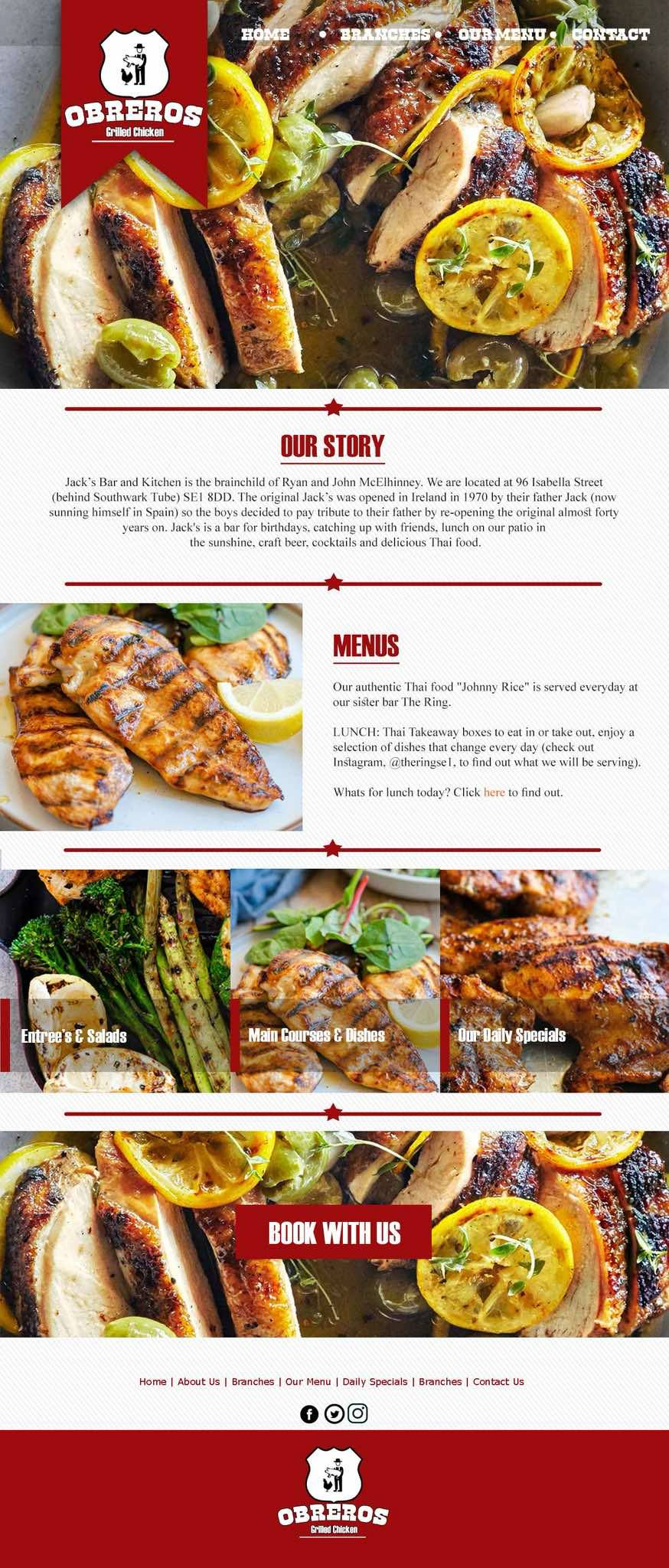Open the Twitter icon
Viewport: 669px width, 1568px height.
click(334, 1414)
